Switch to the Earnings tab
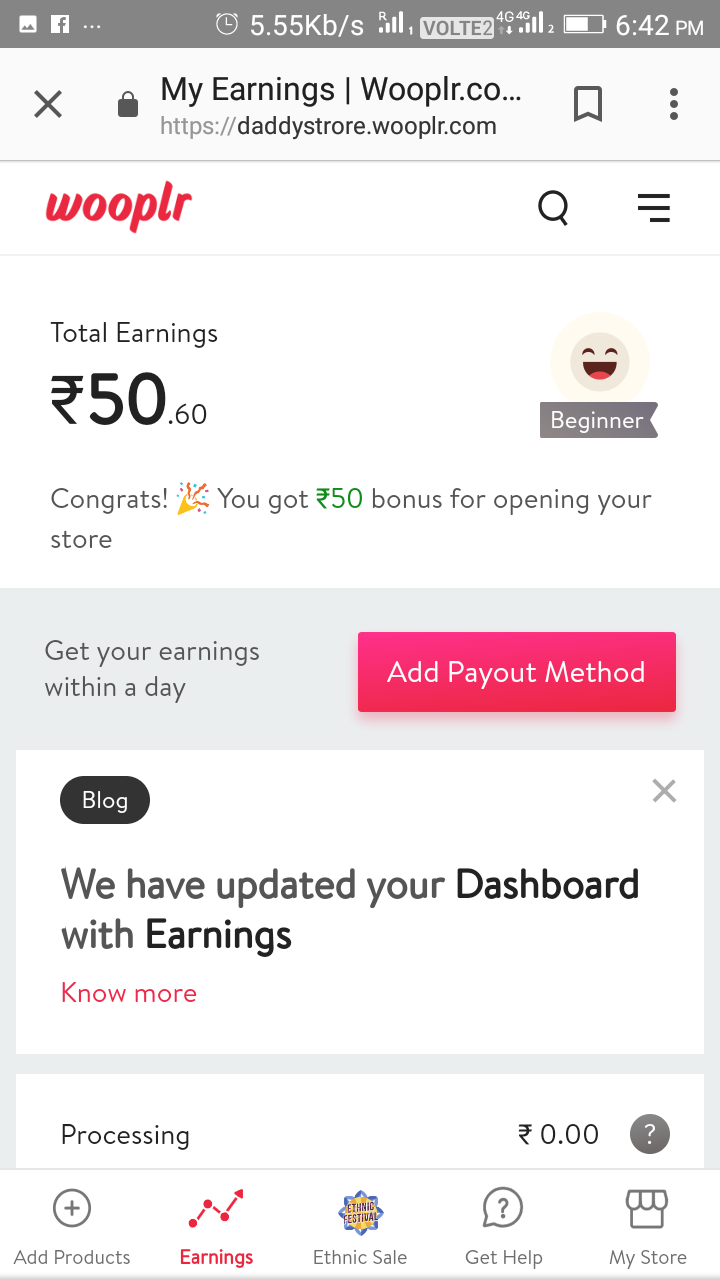Screen dimensions: 720x1280 click(x=216, y=1227)
